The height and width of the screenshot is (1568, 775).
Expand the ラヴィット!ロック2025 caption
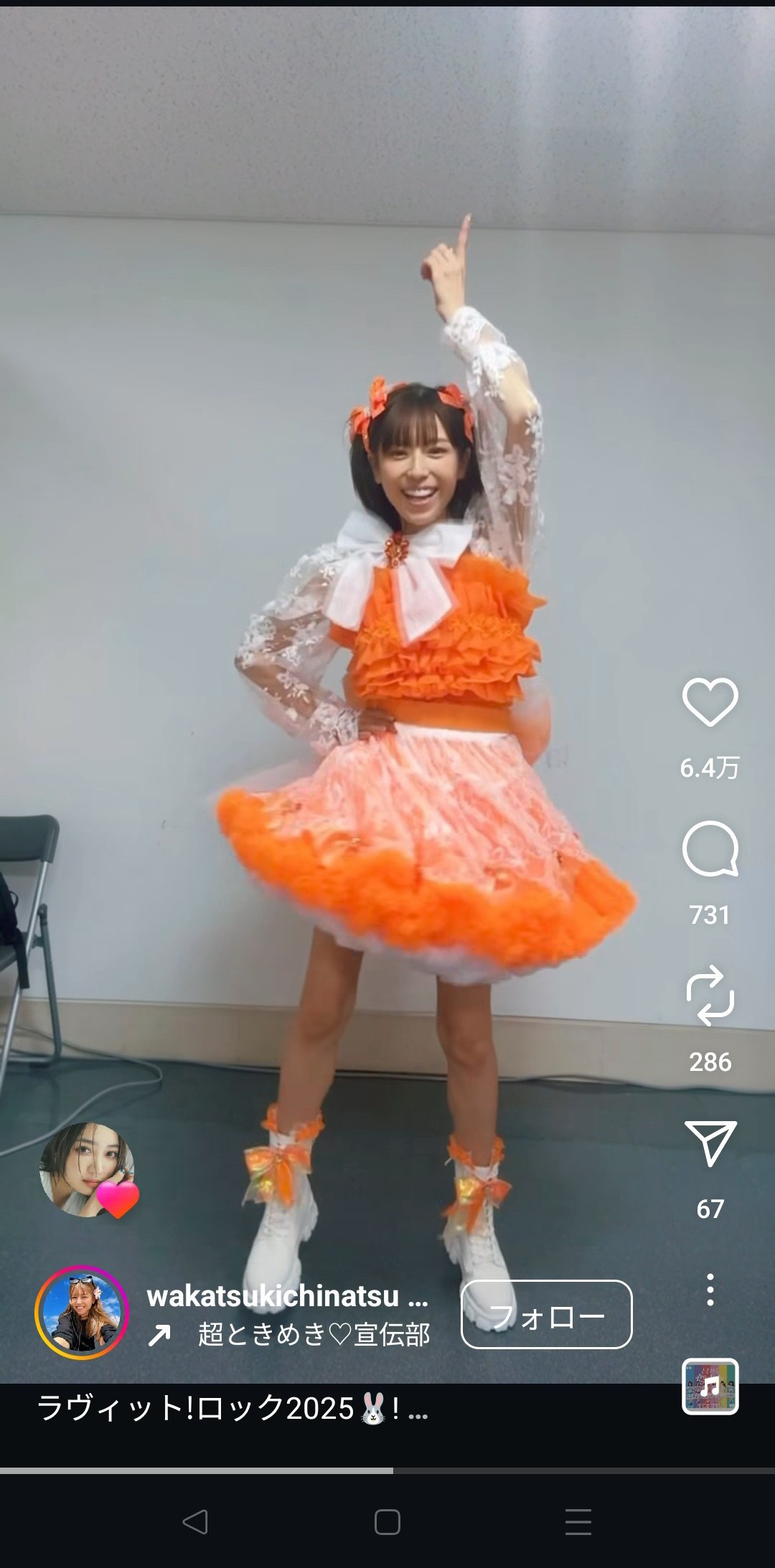[232, 1408]
